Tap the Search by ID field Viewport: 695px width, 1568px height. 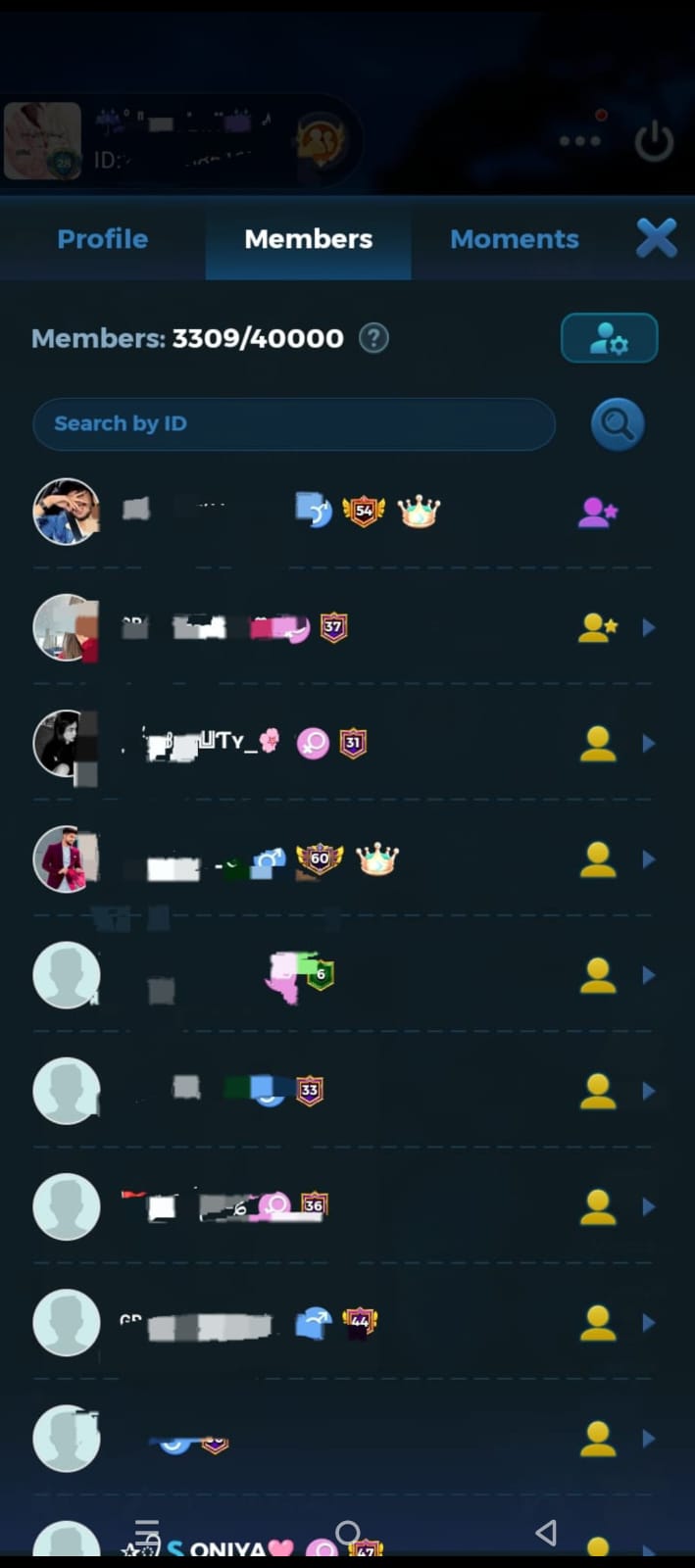(294, 424)
